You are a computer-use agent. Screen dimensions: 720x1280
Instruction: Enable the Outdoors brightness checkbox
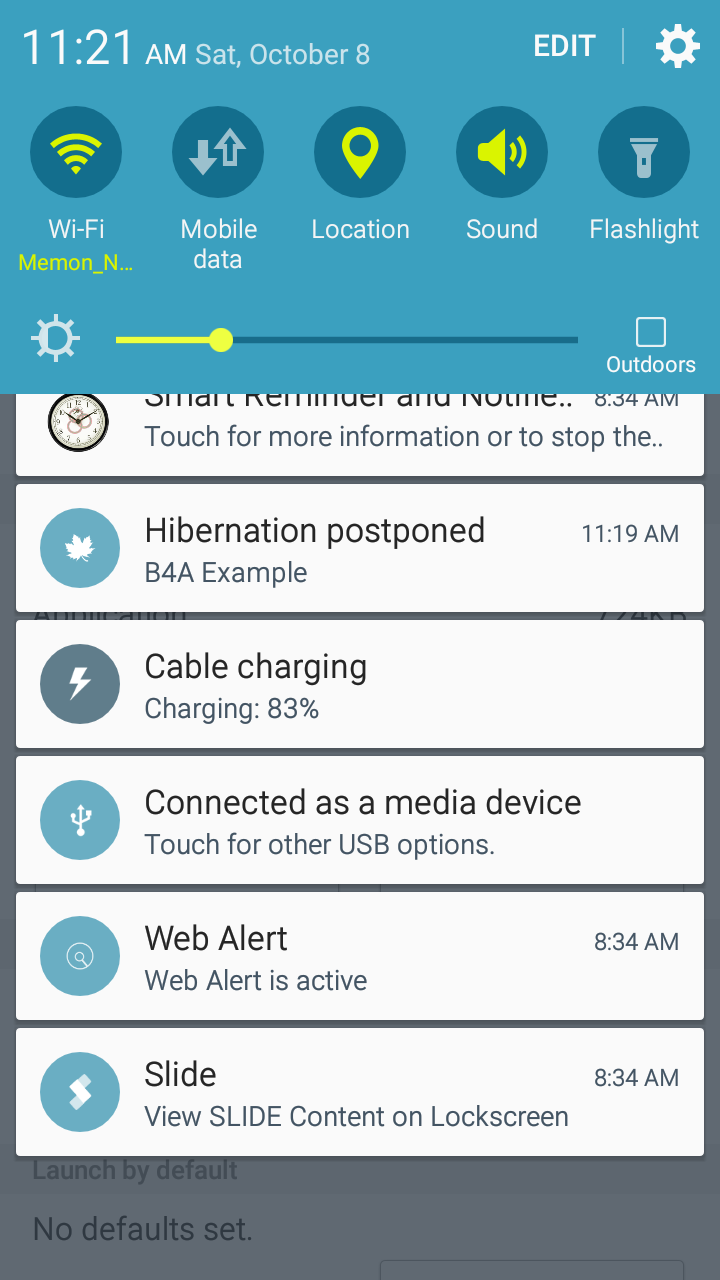point(651,333)
